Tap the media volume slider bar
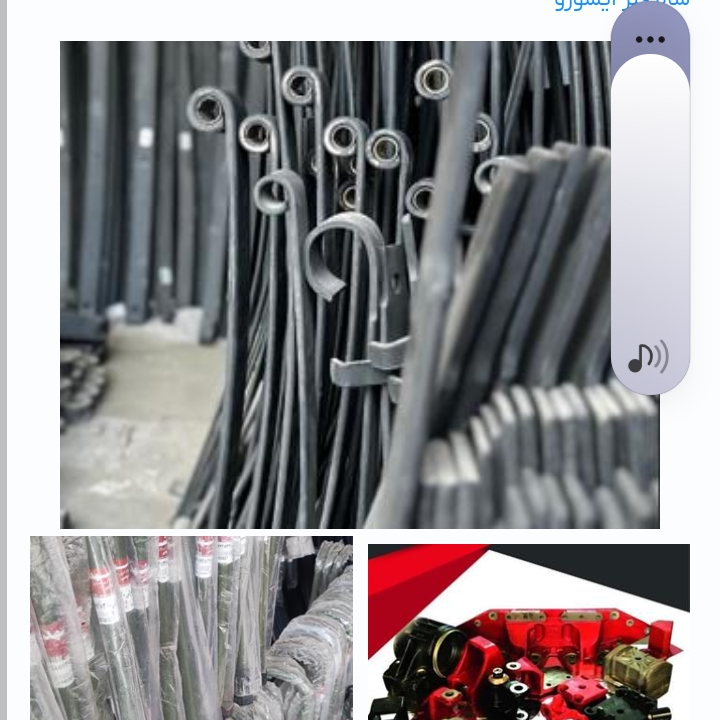Viewport: 720px width, 720px height. (650, 200)
